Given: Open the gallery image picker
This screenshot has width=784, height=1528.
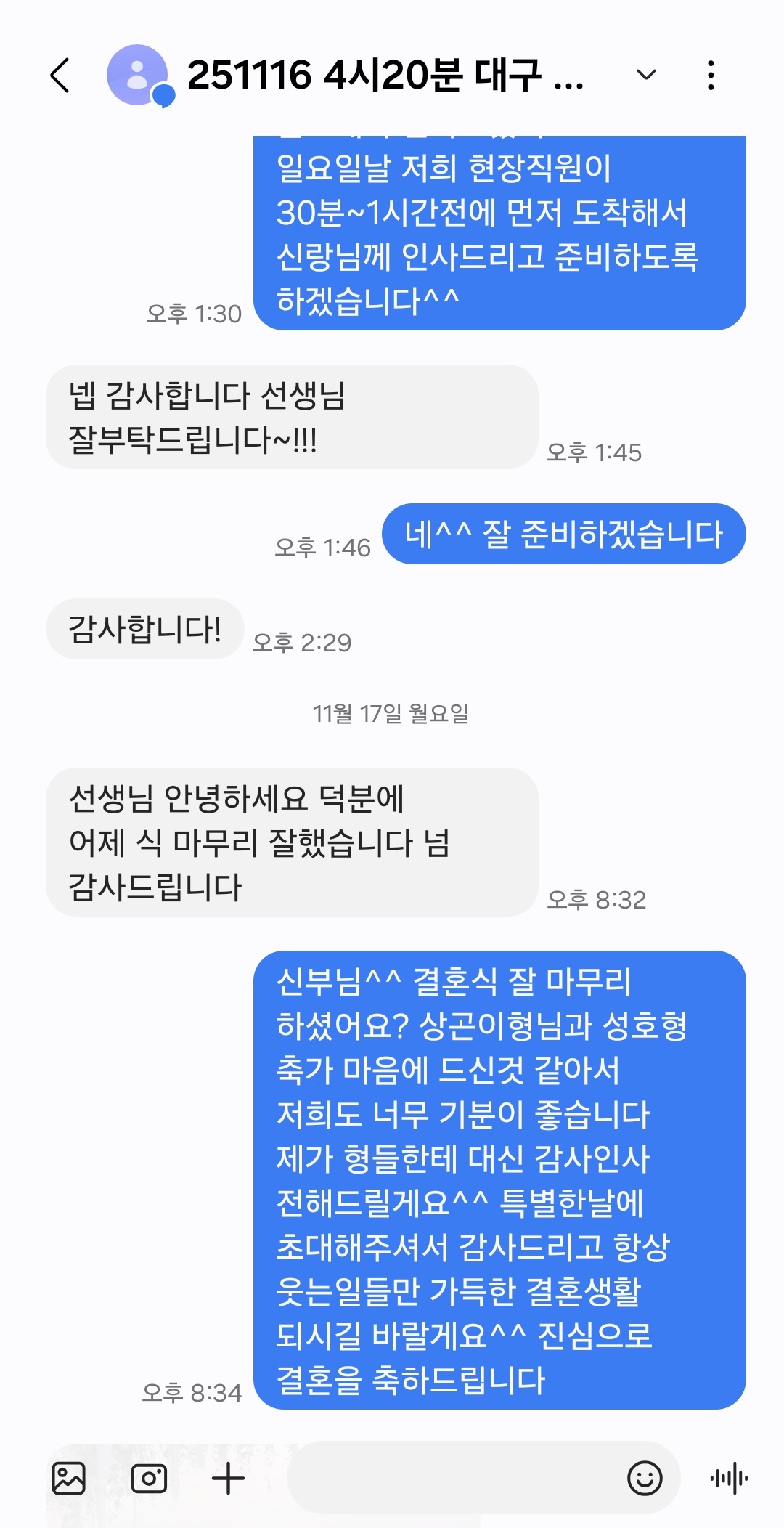Looking at the screenshot, I should point(69,1479).
